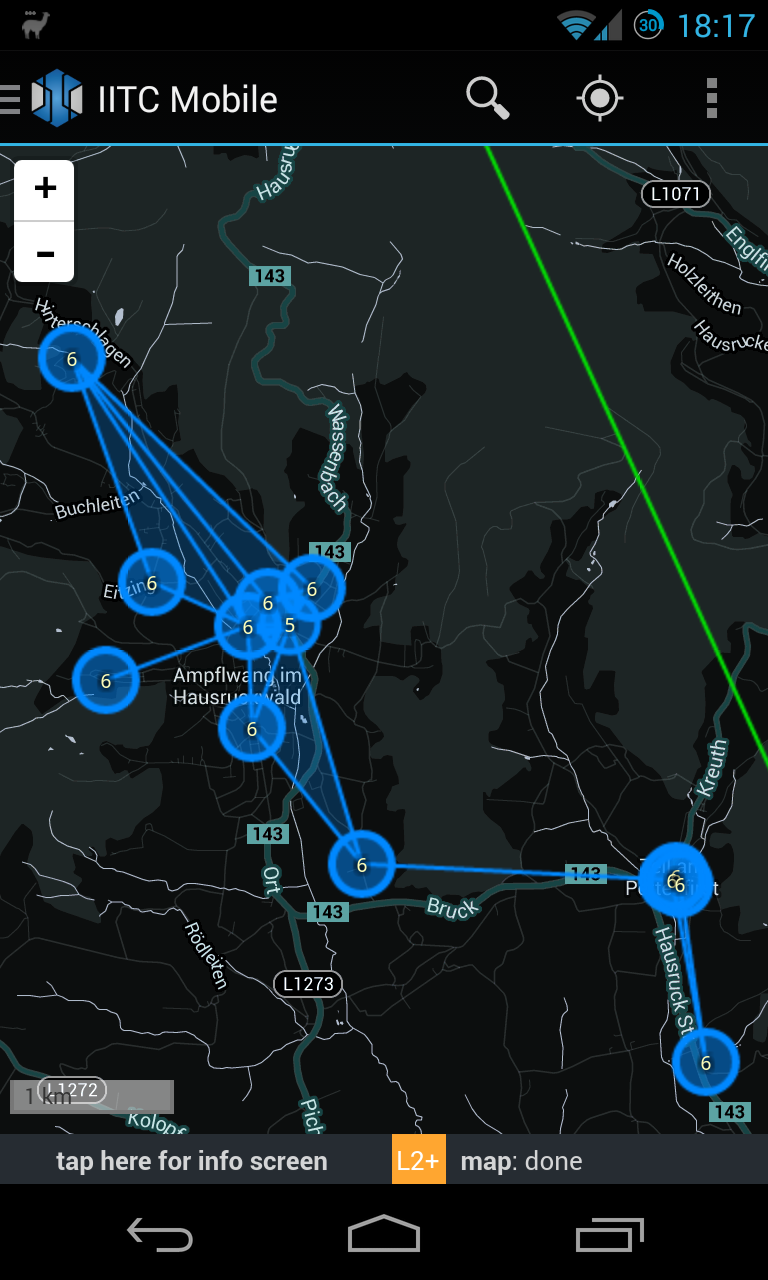Image resolution: width=768 pixels, height=1280 pixels.
Task: Go back with the system back button
Action: click(160, 1235)
